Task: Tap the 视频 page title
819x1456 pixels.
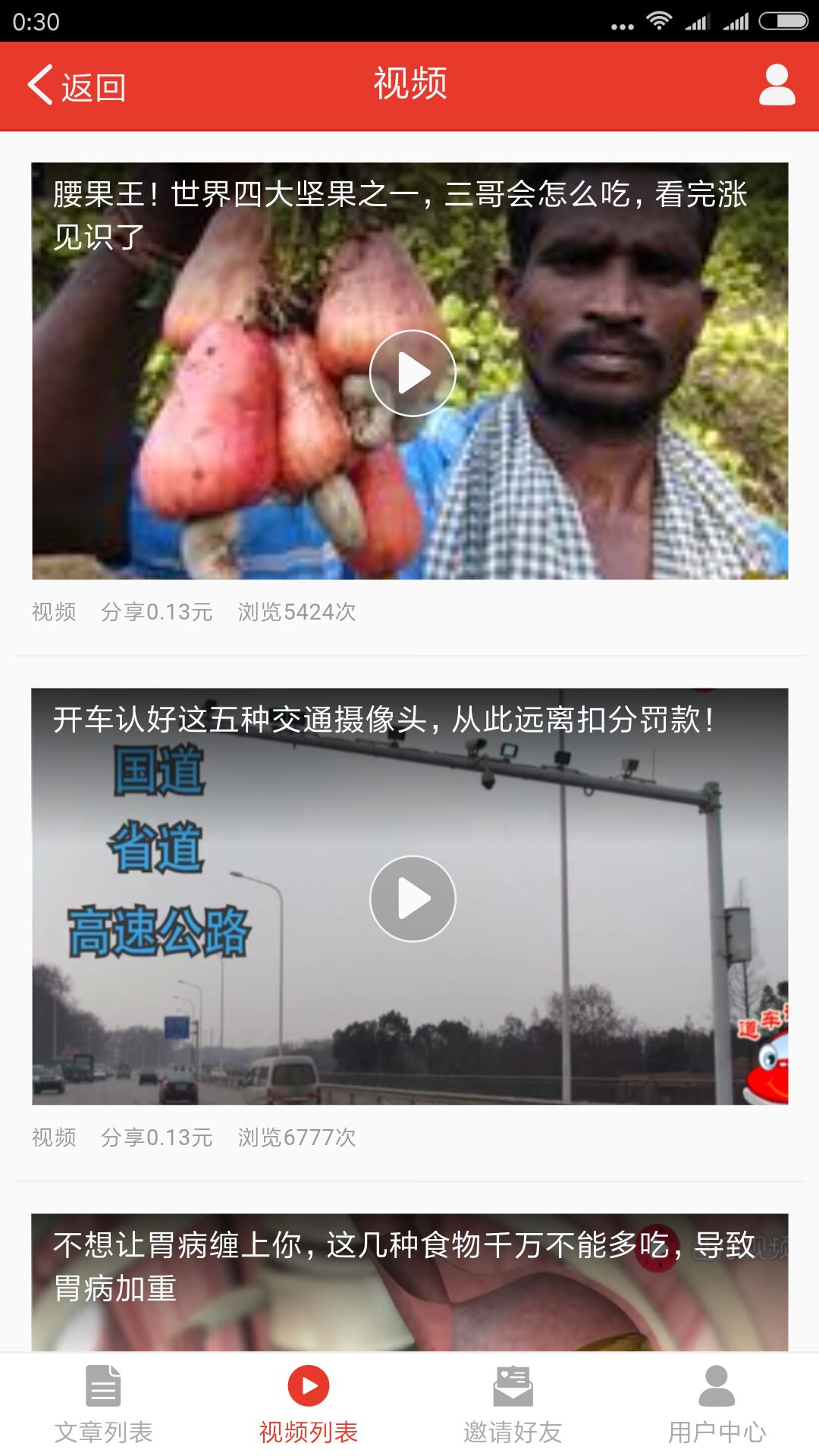Action: point(409,85)
